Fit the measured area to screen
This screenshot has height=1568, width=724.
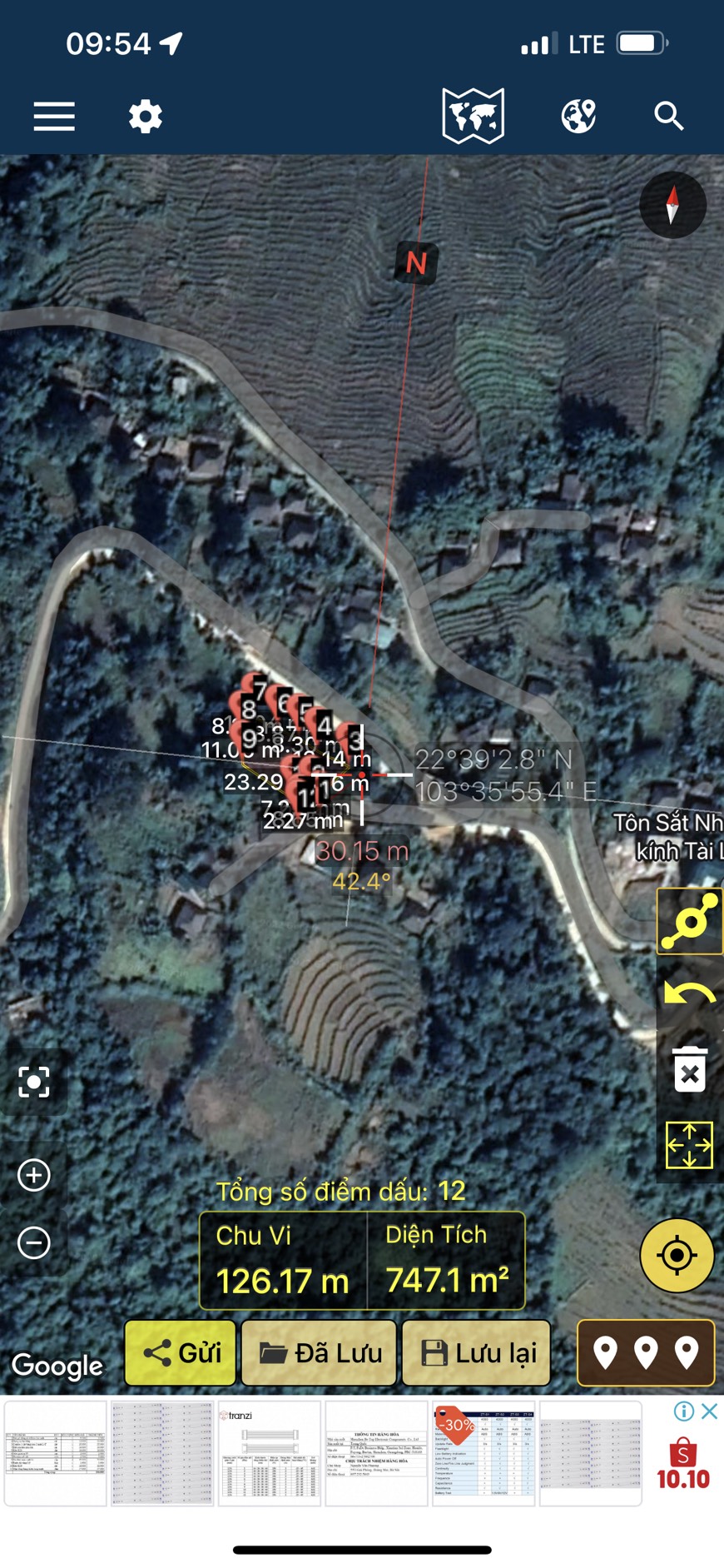[689, 1145]
